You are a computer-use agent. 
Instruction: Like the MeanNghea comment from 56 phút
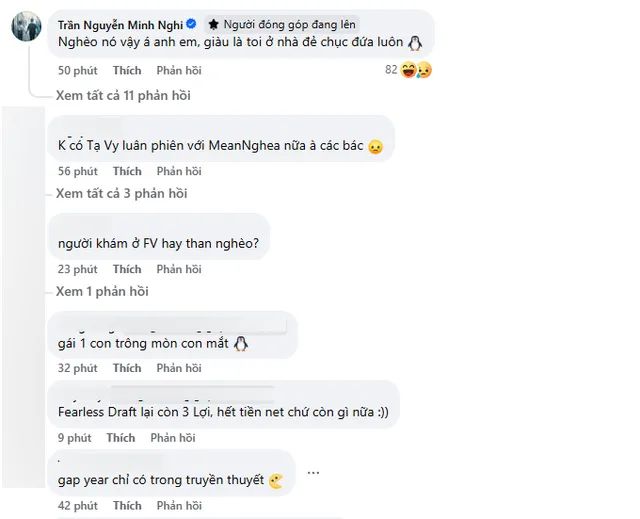click(x=127, y=171)
